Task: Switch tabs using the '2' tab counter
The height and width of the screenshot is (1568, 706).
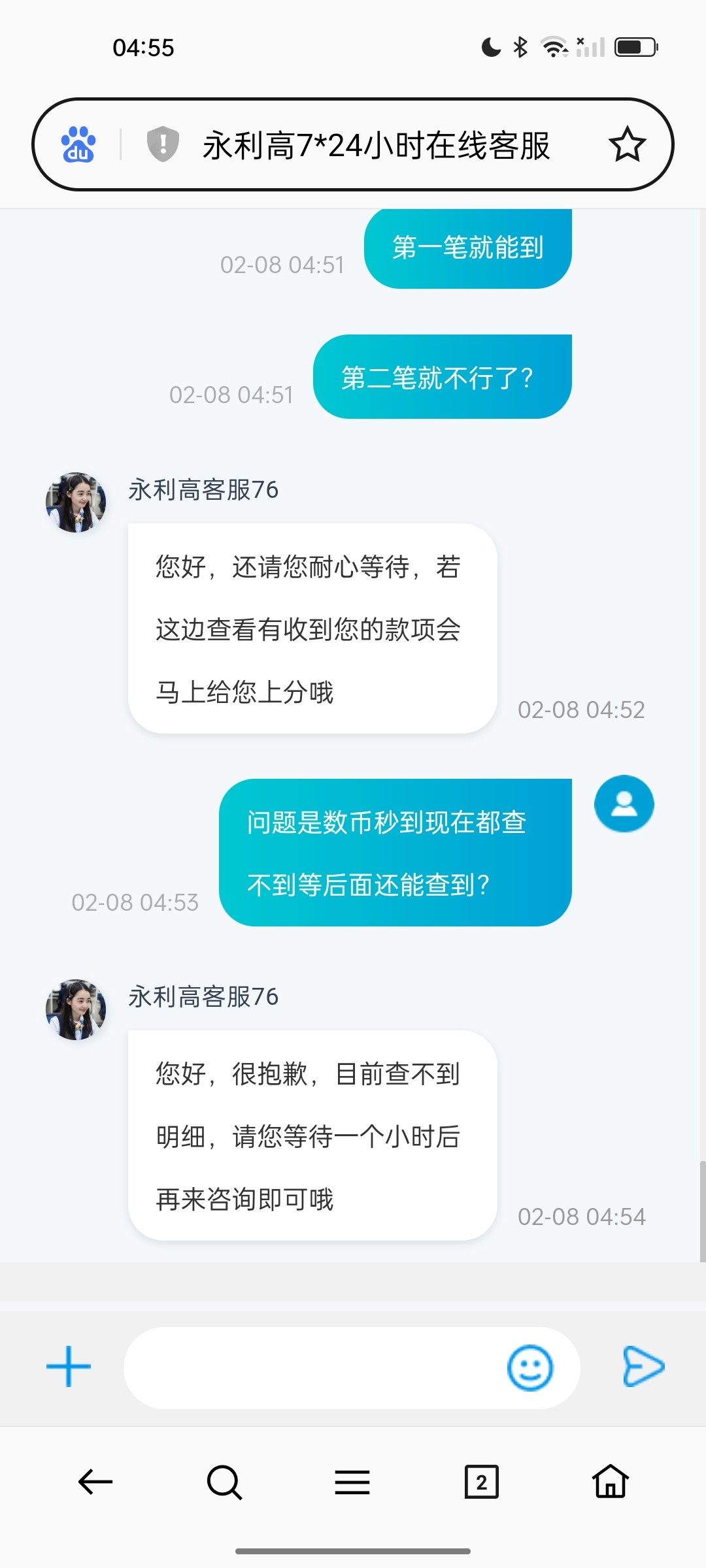Action: 481,1481
